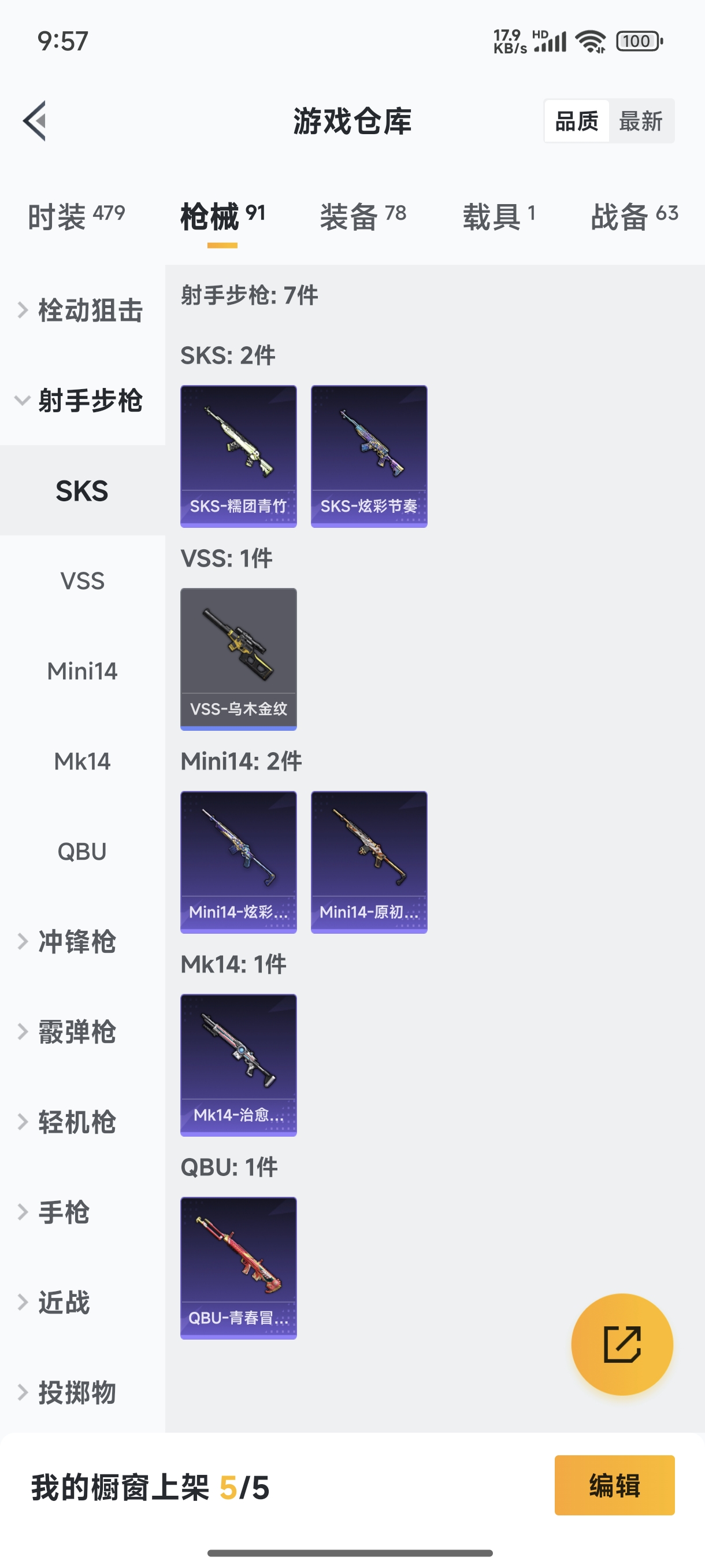Expand the 冲锋枪 (submachine gun) category
The width and height of the screenshot is (705, 1568).
[76, 941]
